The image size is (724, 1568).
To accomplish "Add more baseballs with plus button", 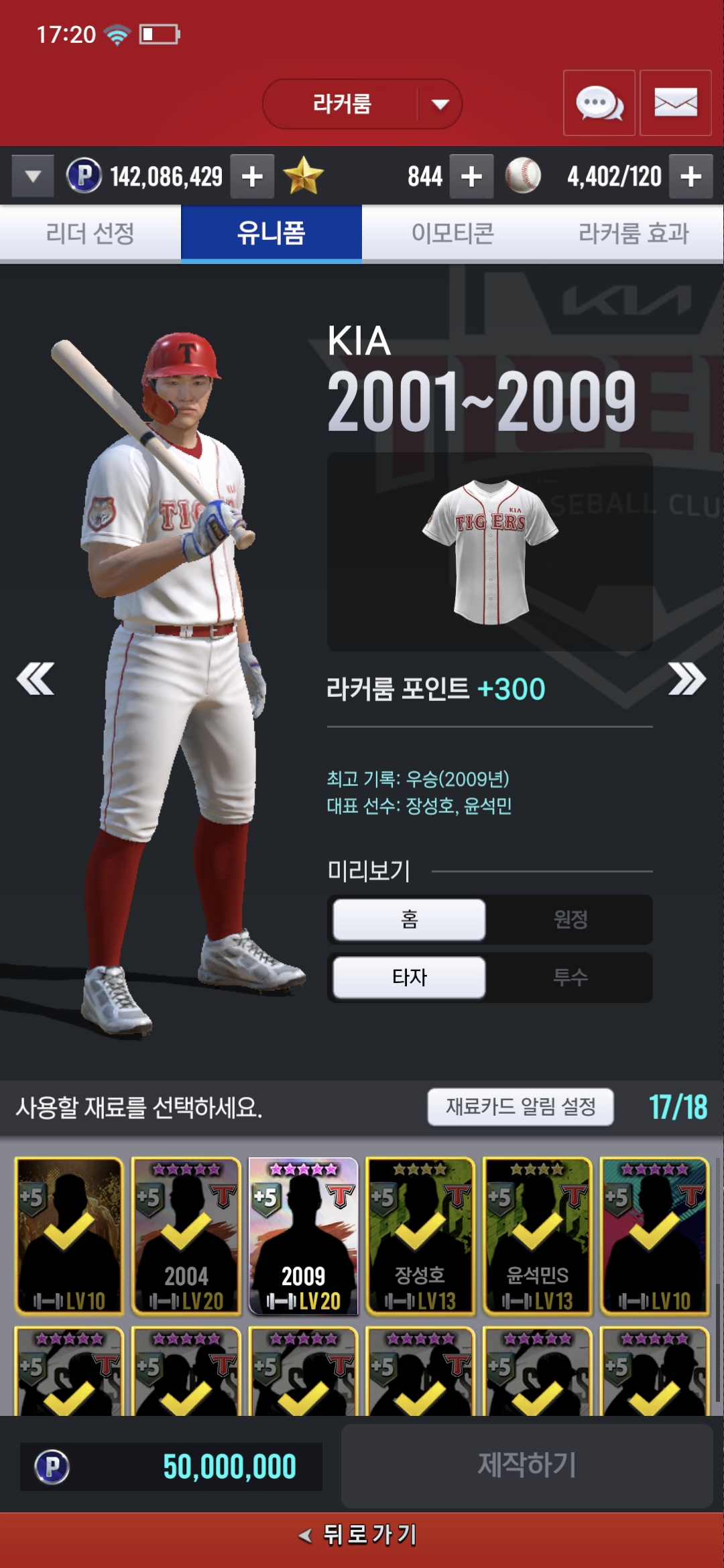I will click(x=690, y=177).
